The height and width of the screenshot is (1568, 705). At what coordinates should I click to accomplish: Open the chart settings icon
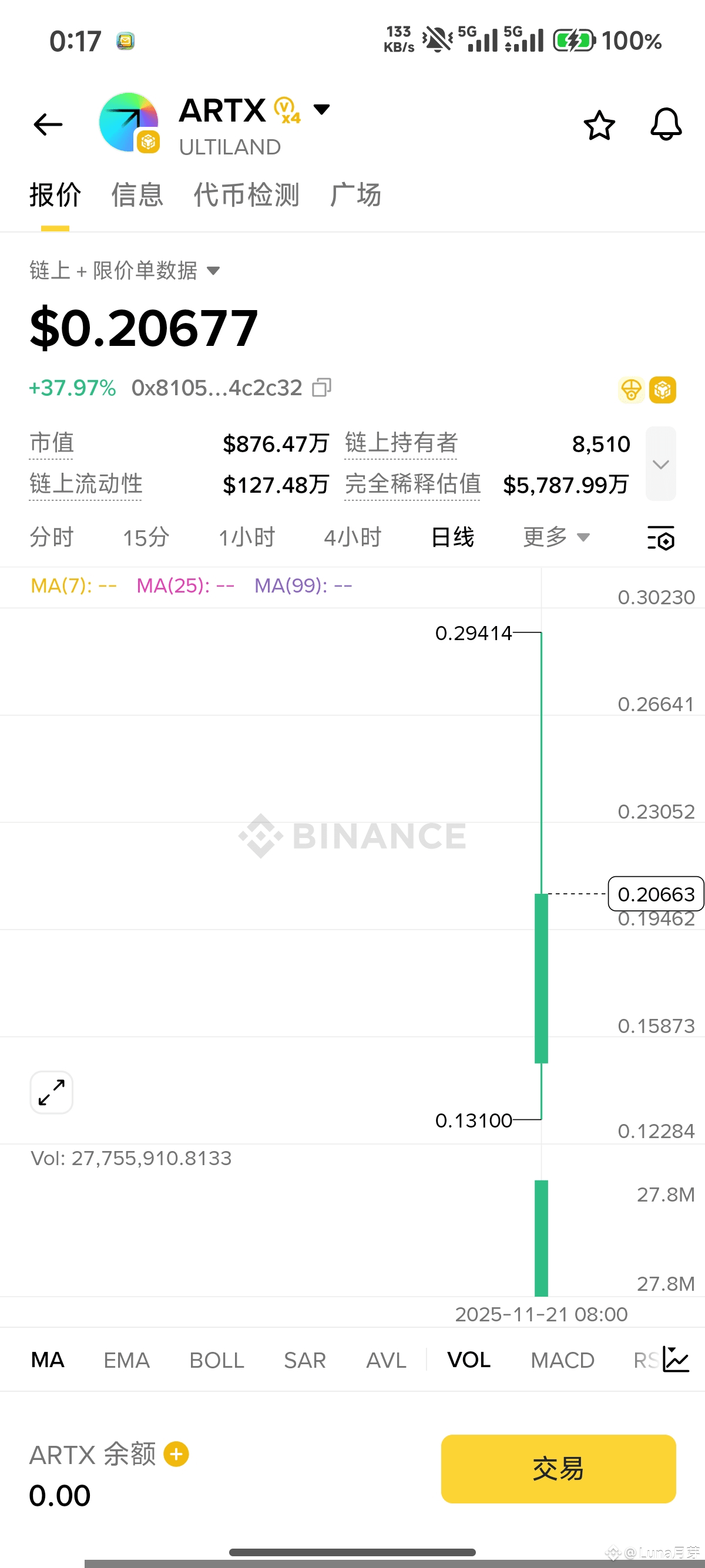(660, 538)
